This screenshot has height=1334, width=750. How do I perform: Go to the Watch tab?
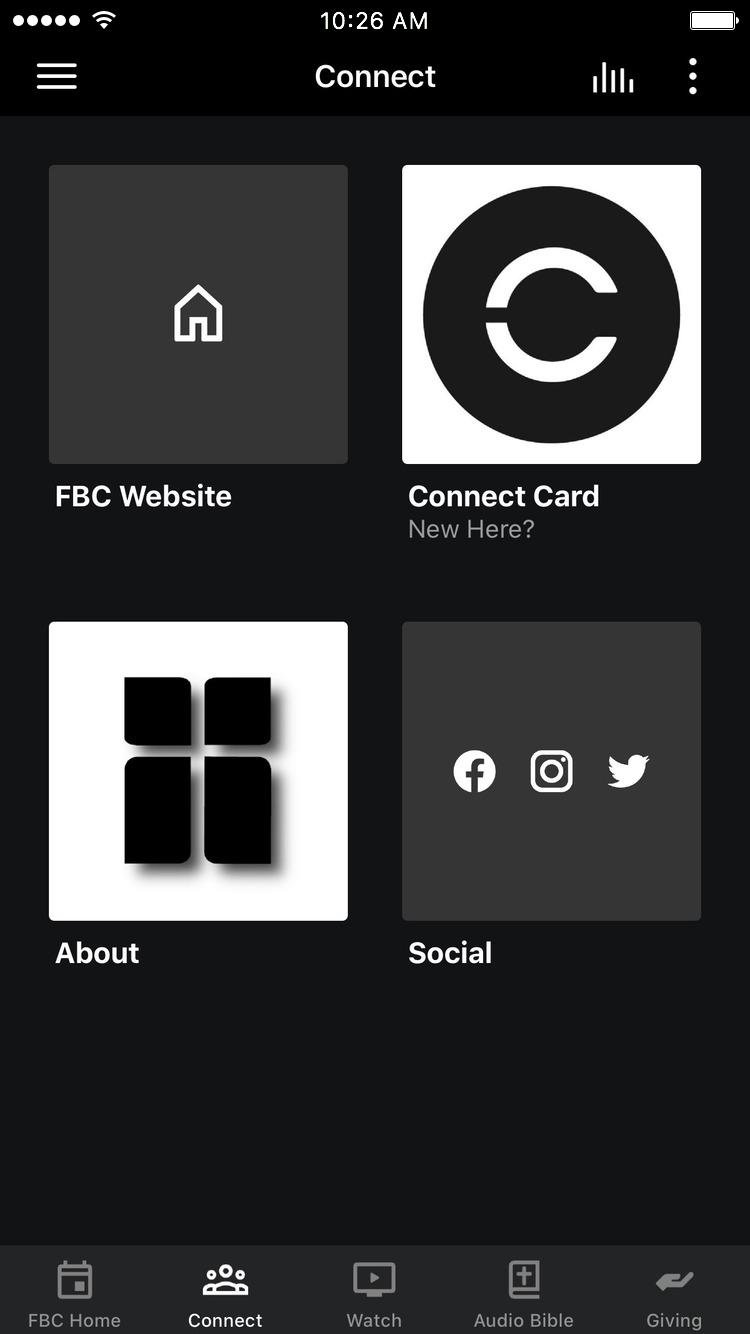[374, 1292]
